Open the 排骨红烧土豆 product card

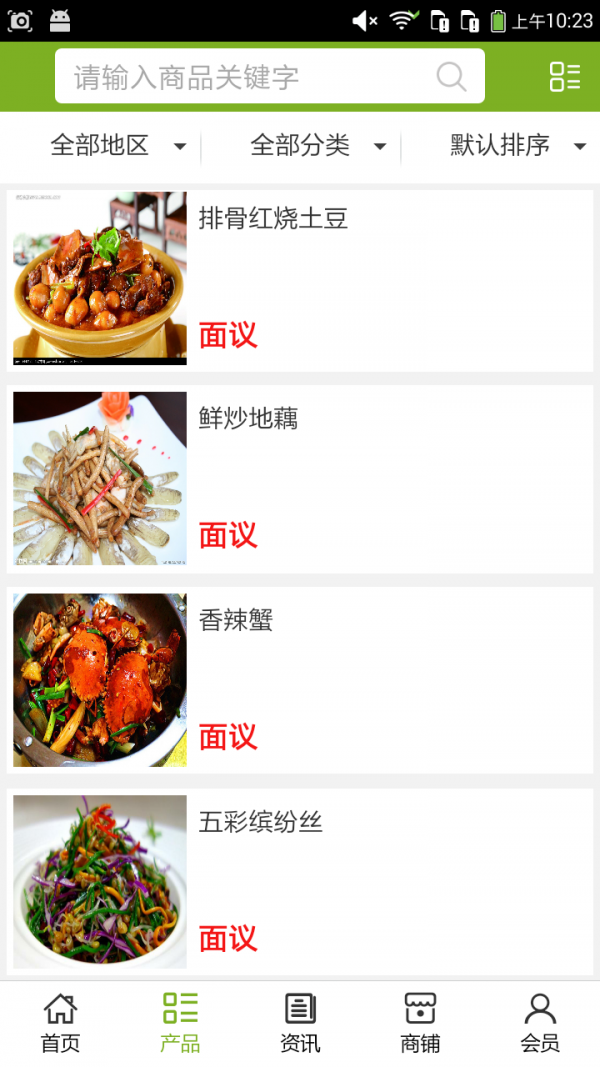click(x=300, y=278)
